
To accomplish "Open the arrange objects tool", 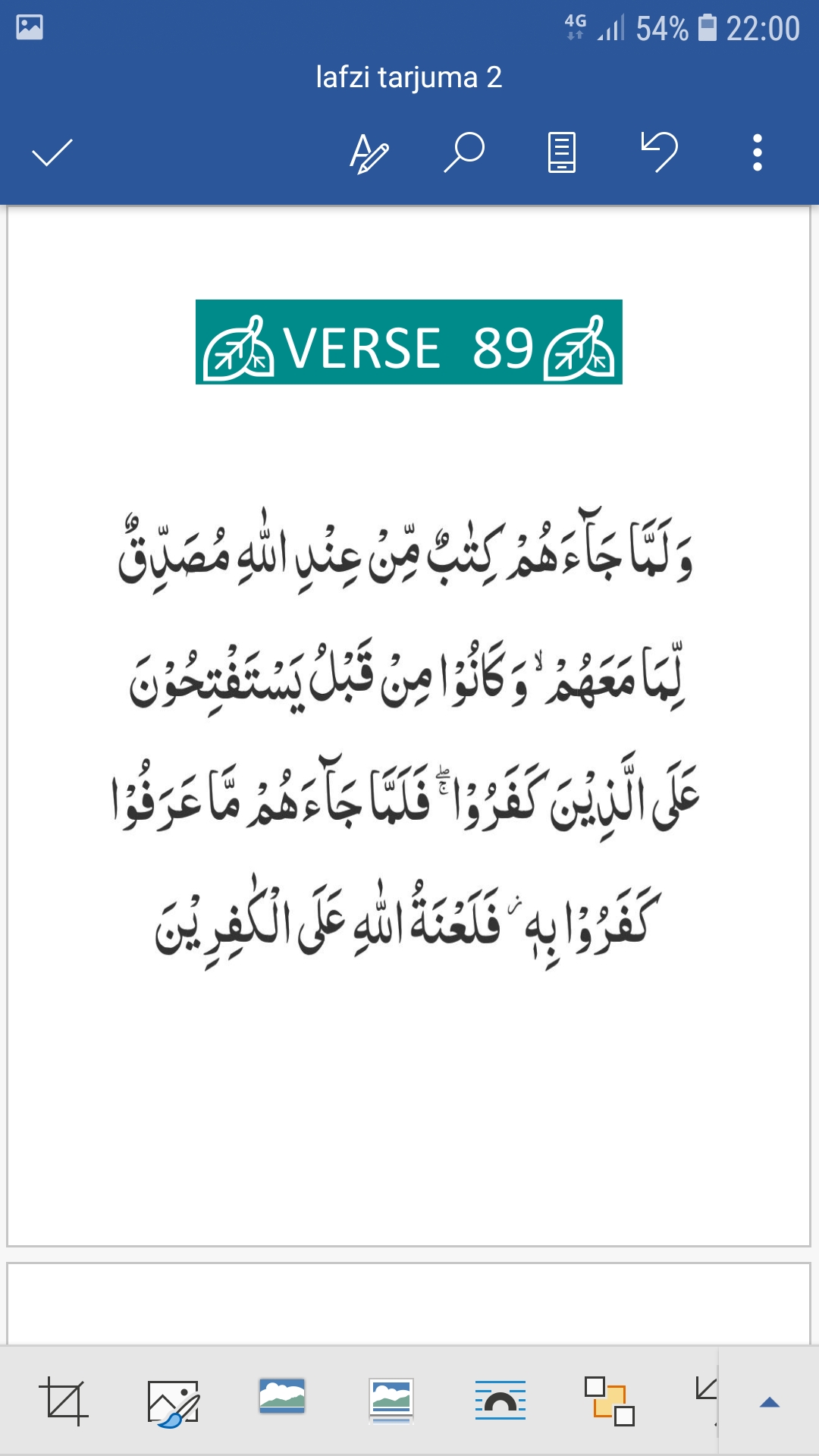I will point(610,1401).
